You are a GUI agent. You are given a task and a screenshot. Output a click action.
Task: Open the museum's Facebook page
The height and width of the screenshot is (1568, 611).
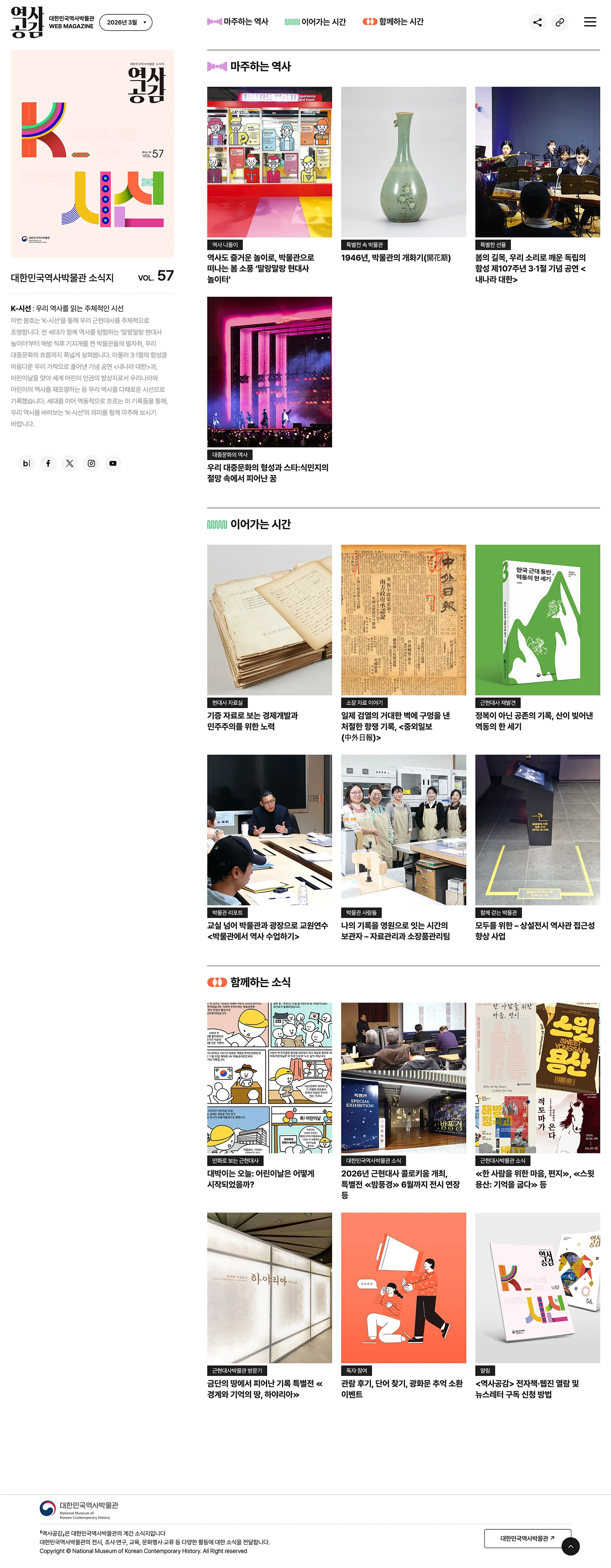point(48,463)
